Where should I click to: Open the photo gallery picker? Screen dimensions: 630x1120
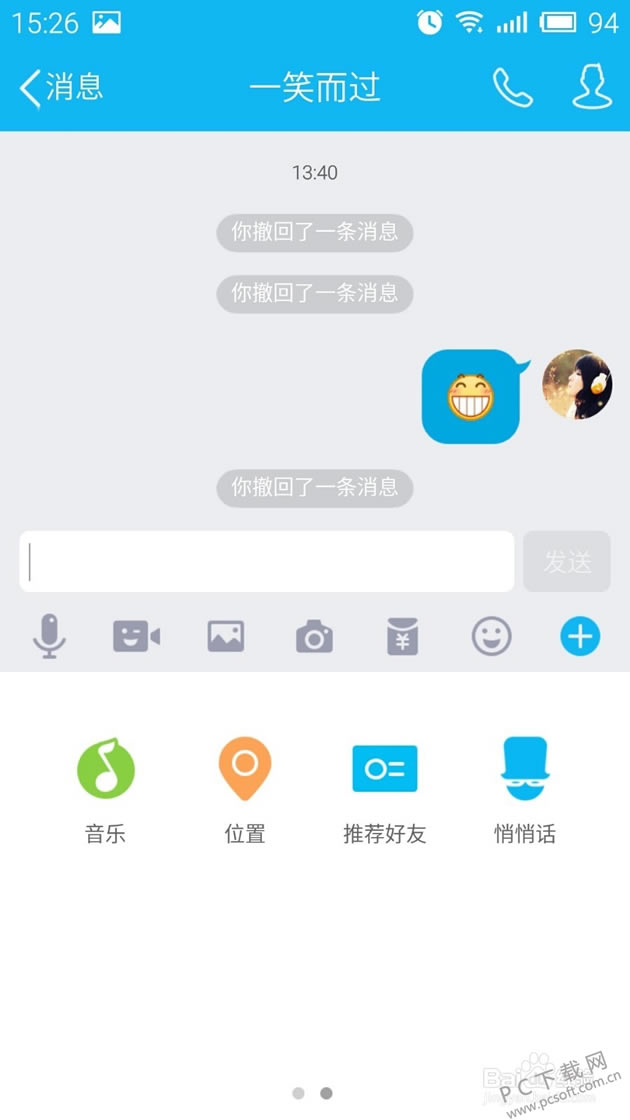tap(225, 636)
